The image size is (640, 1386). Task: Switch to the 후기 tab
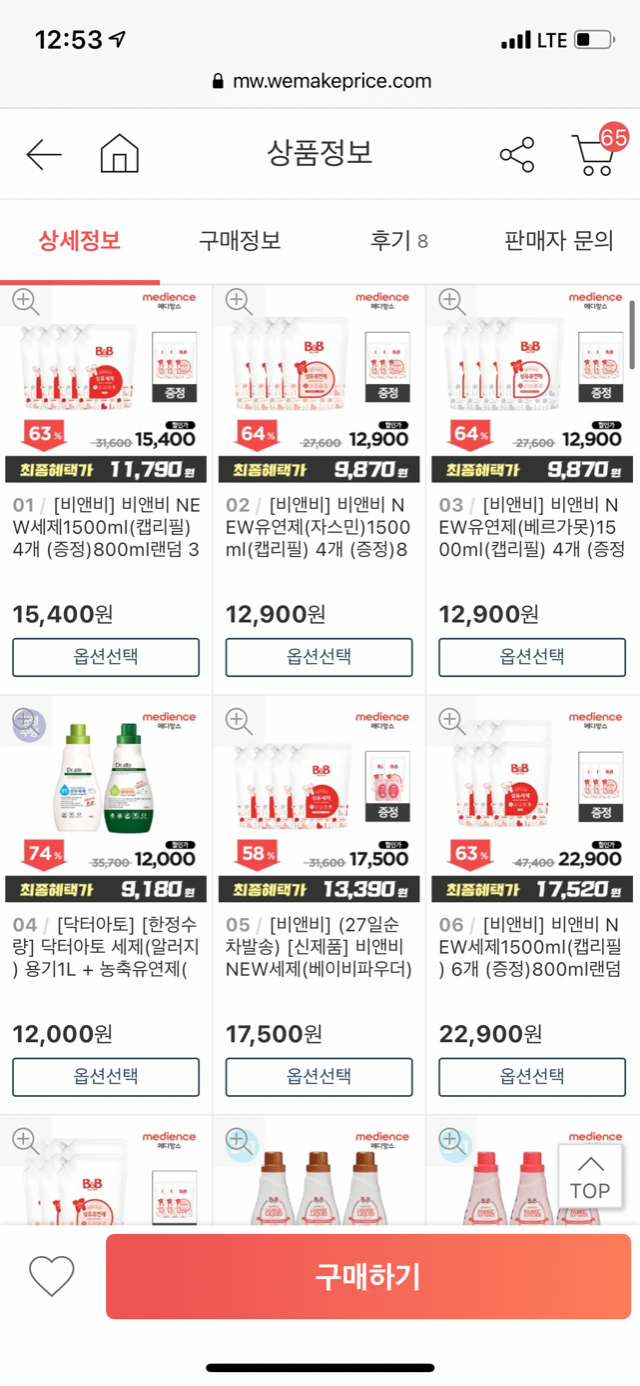tap(398, 241)
